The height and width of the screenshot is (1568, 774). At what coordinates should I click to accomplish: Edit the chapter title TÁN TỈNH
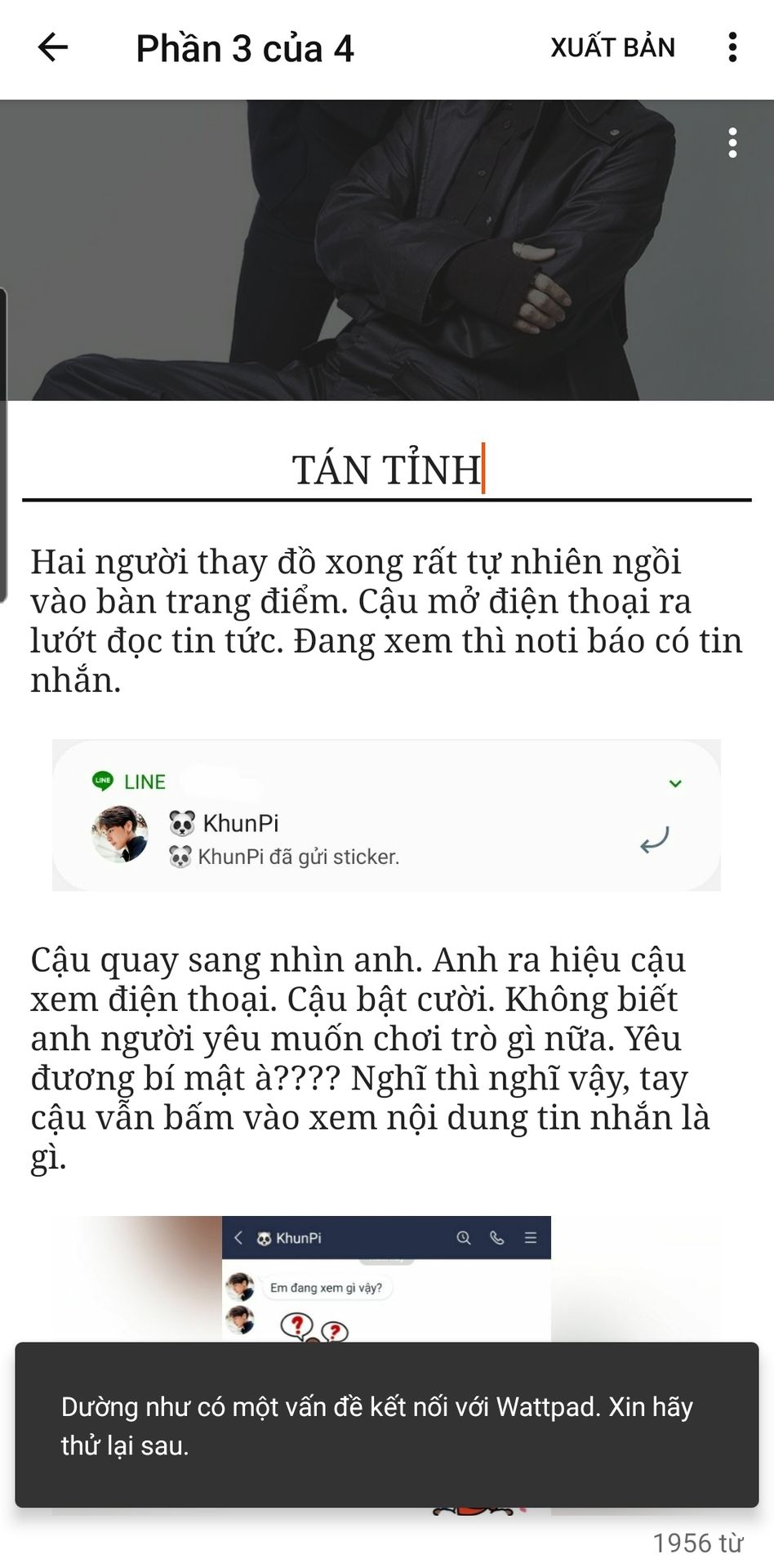click(x=387, y=470)
